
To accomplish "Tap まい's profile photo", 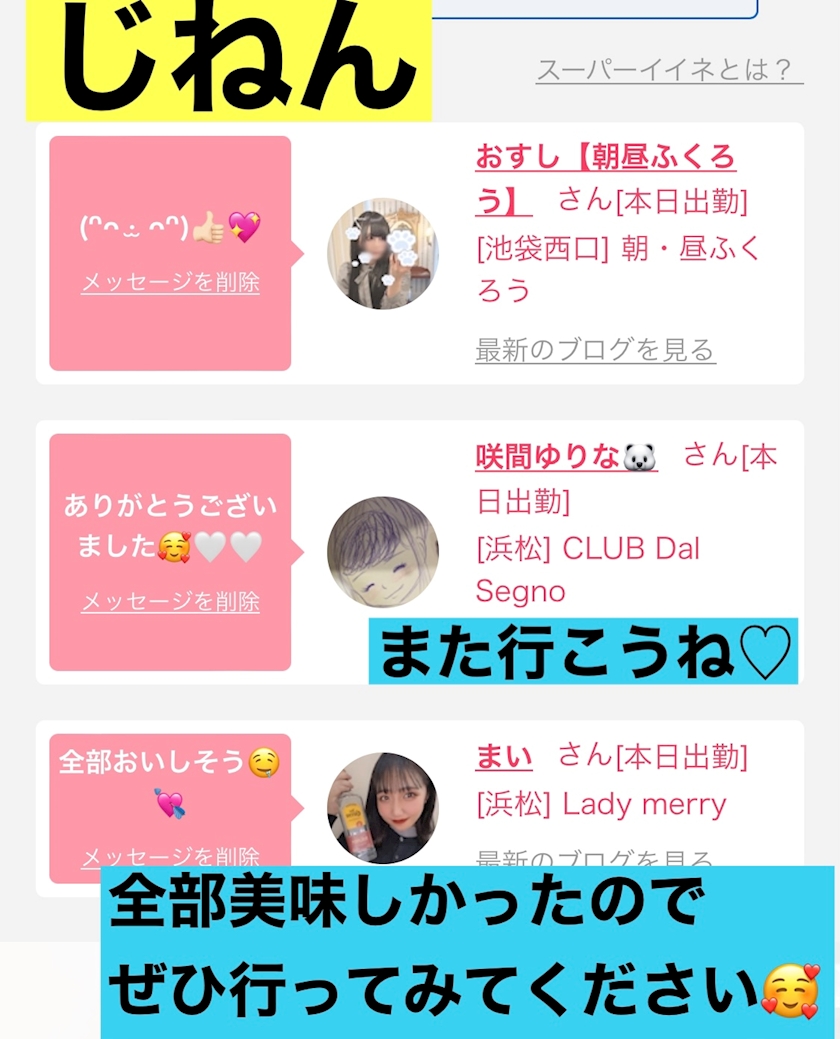I will pos(383,808).
